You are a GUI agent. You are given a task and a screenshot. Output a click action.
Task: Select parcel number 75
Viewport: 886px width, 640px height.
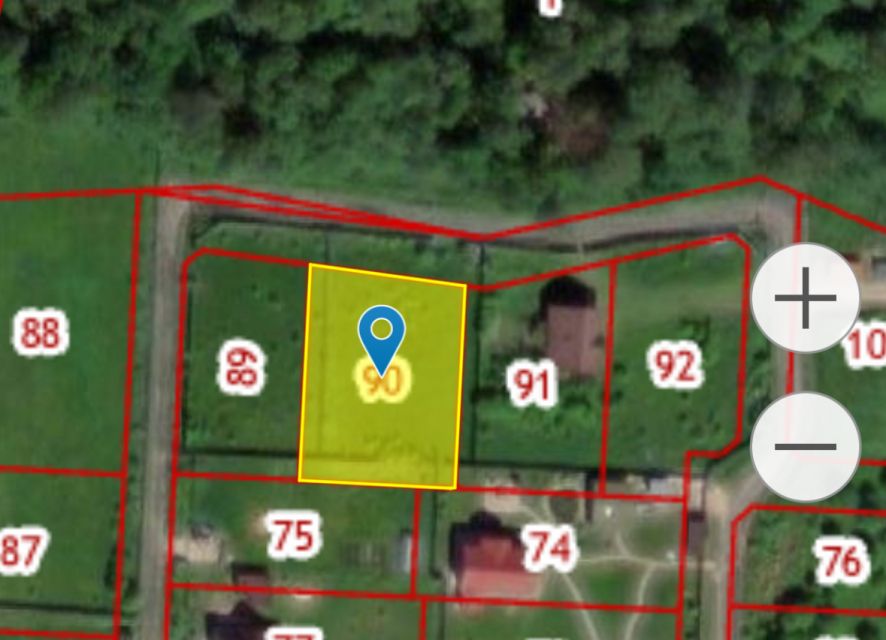[293, 535]
